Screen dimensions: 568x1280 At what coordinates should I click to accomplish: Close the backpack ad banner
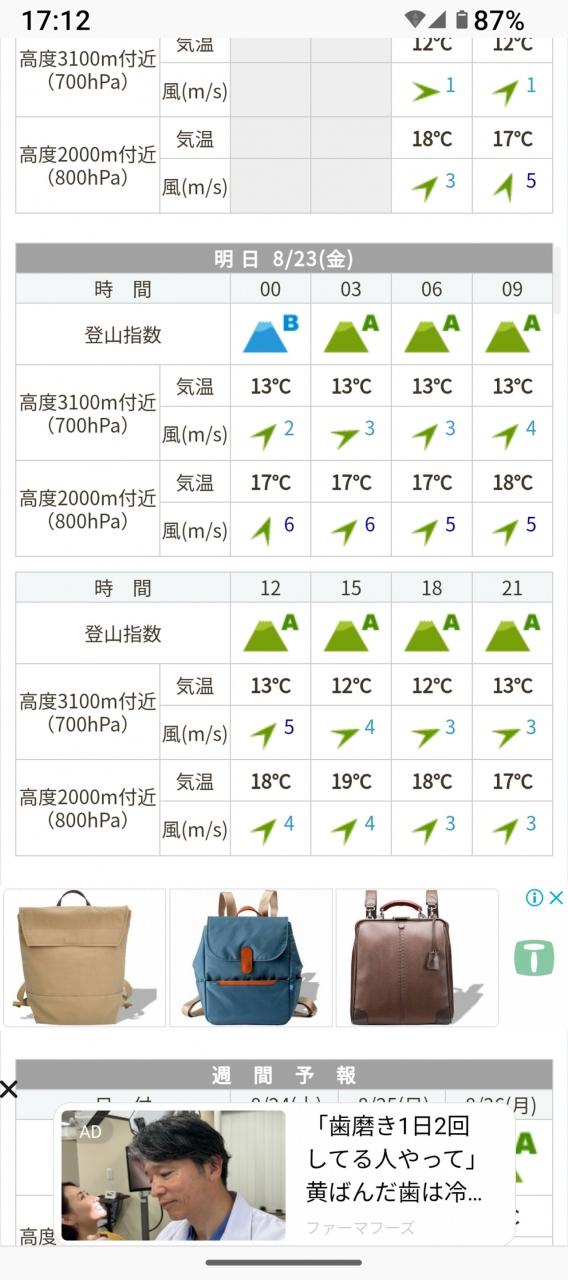click(x=556, y=898)
